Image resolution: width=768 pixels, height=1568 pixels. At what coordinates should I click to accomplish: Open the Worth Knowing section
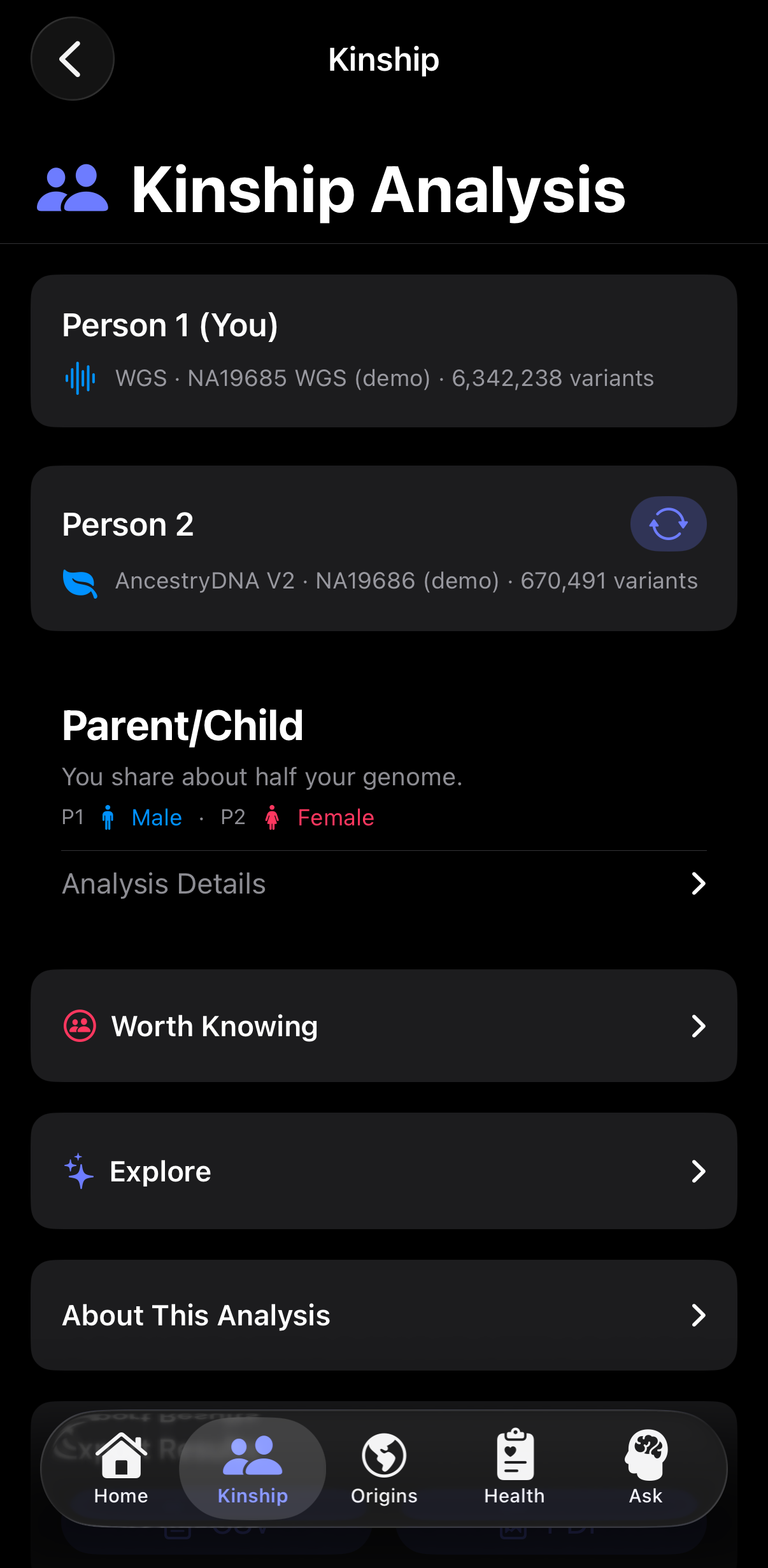tap(383, 1026)
